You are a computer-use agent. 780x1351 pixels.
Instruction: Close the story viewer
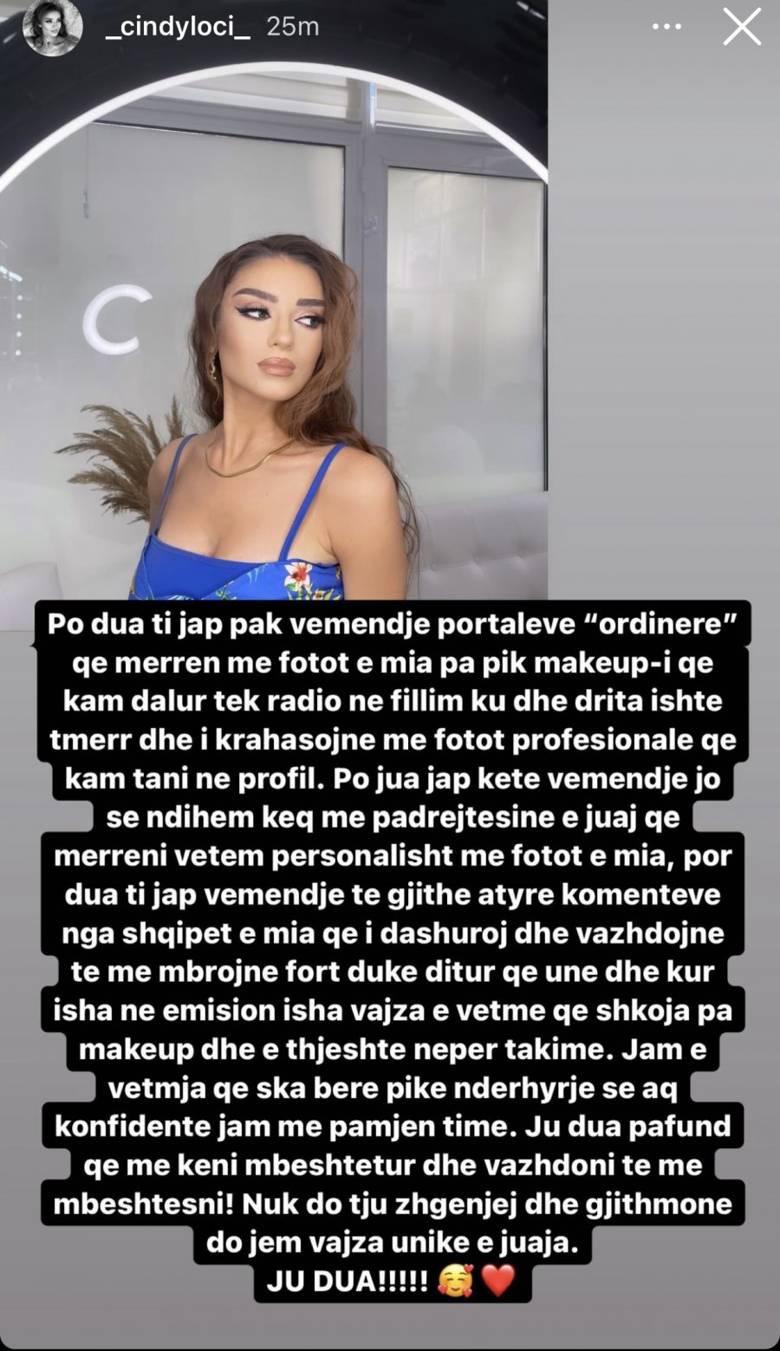pos(741,27)
